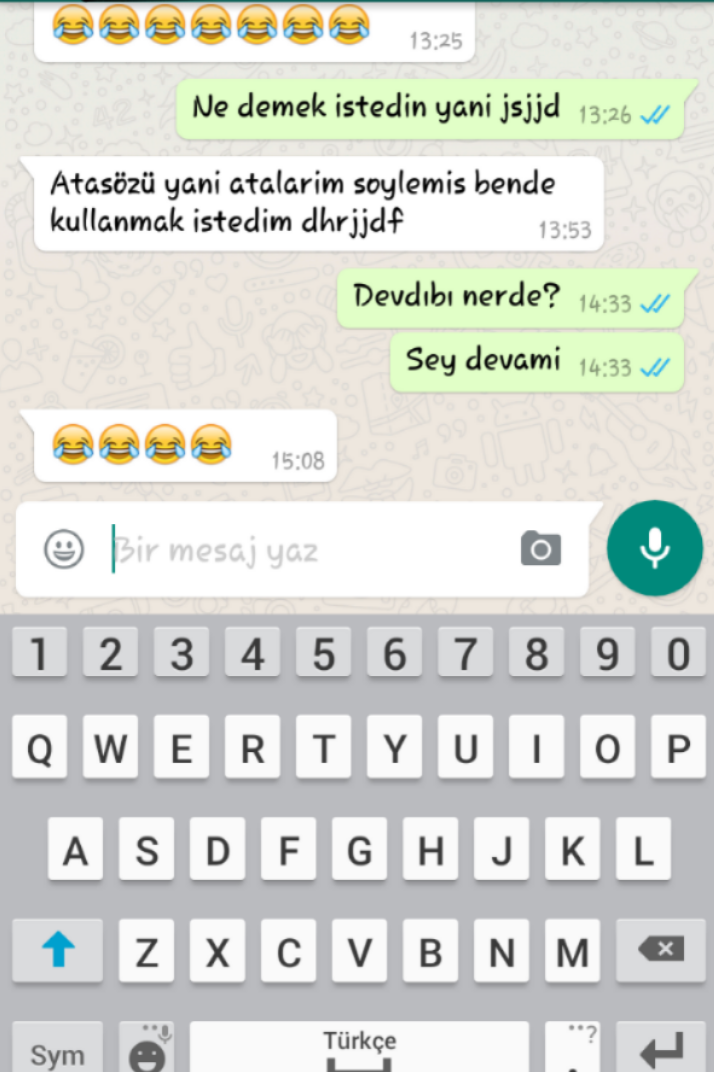Tap the green microphone voice message button
Image resolution: width=714 pixels, height=1072 pixels.
coord(655,548)
